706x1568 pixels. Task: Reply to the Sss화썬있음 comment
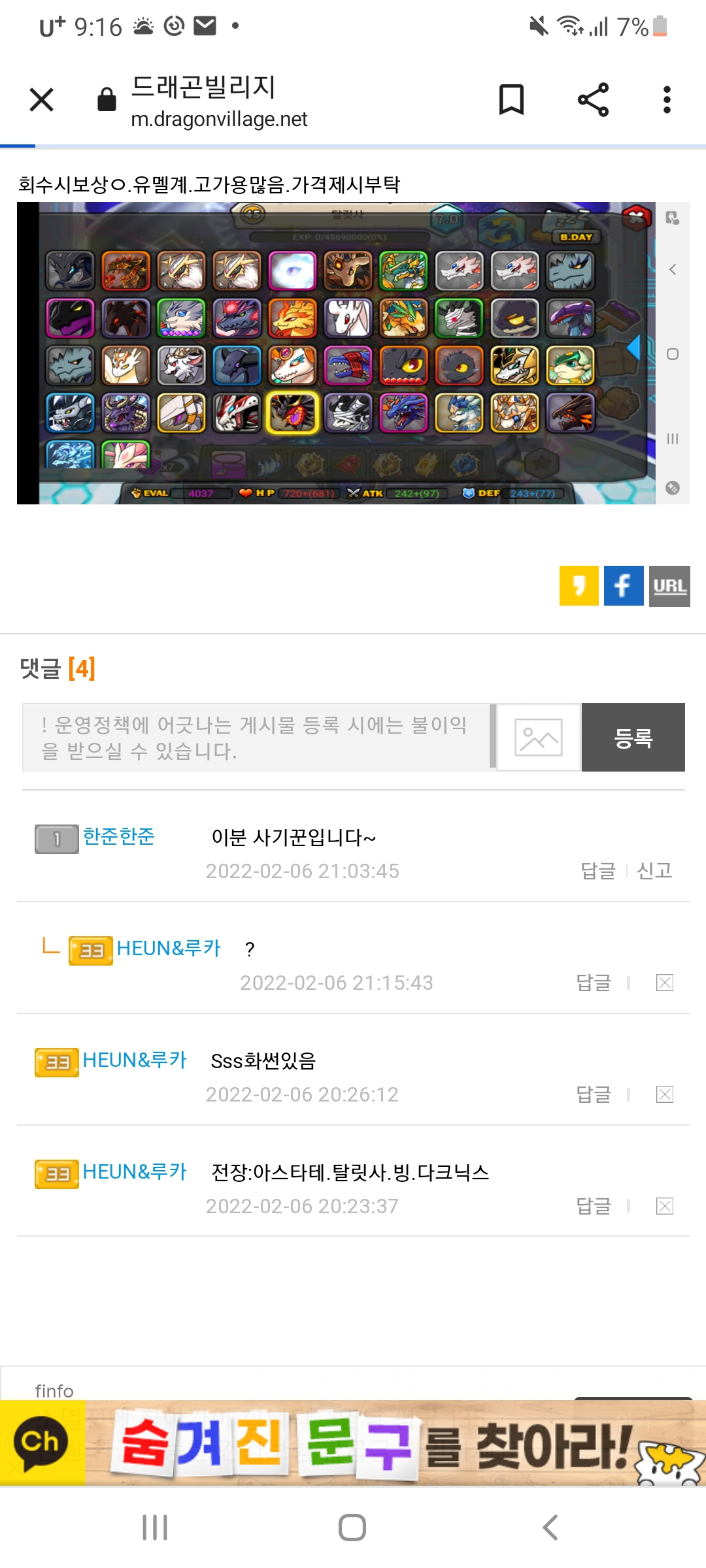point(594,1094)
